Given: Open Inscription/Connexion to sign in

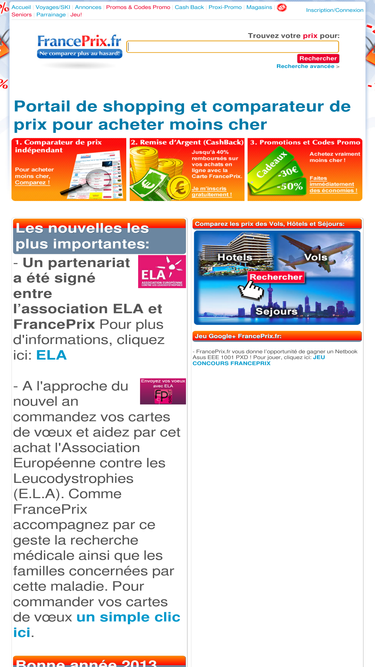Looking at the screenshot, I should tap(335, 10).
